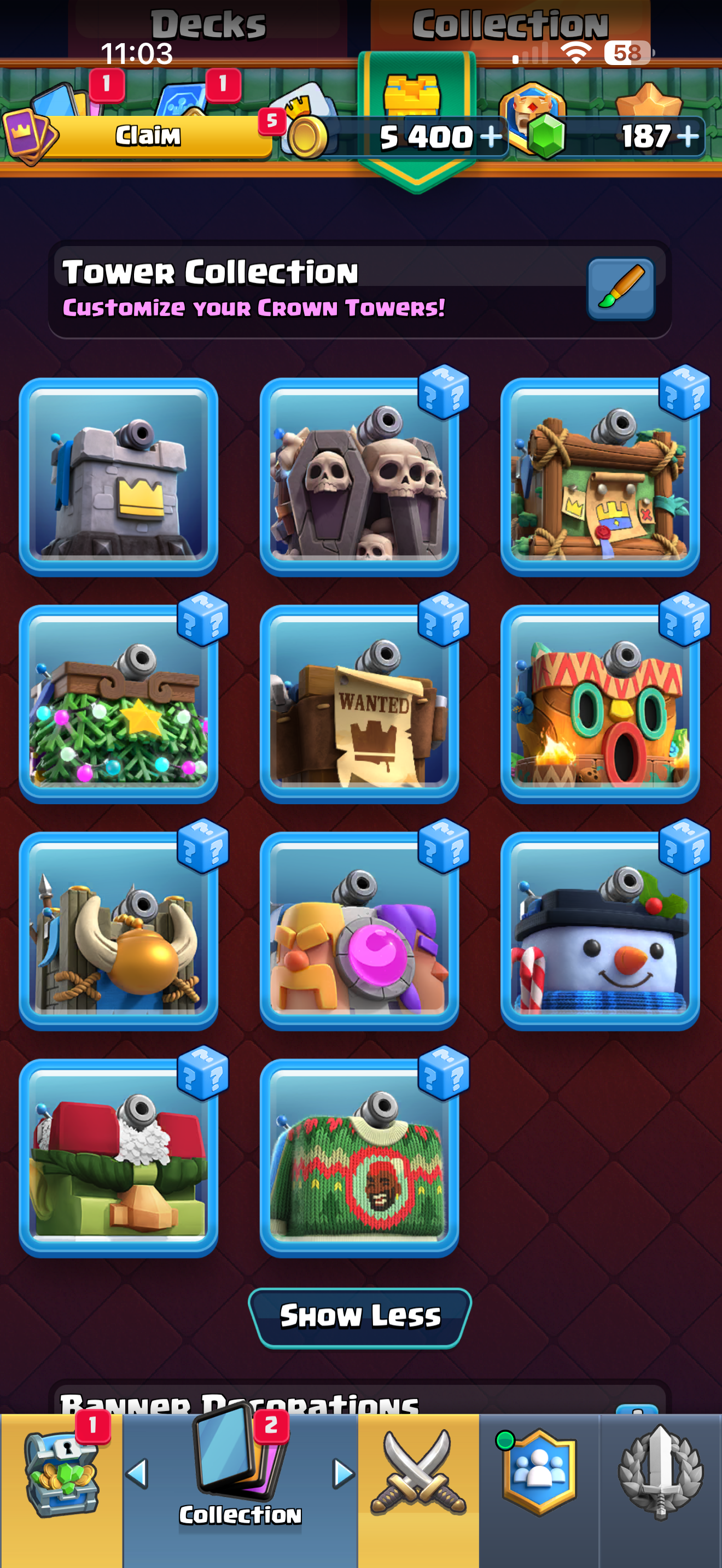Add more gems with the plus
This screenshot has width=722, height=1568.
(689, 136)
